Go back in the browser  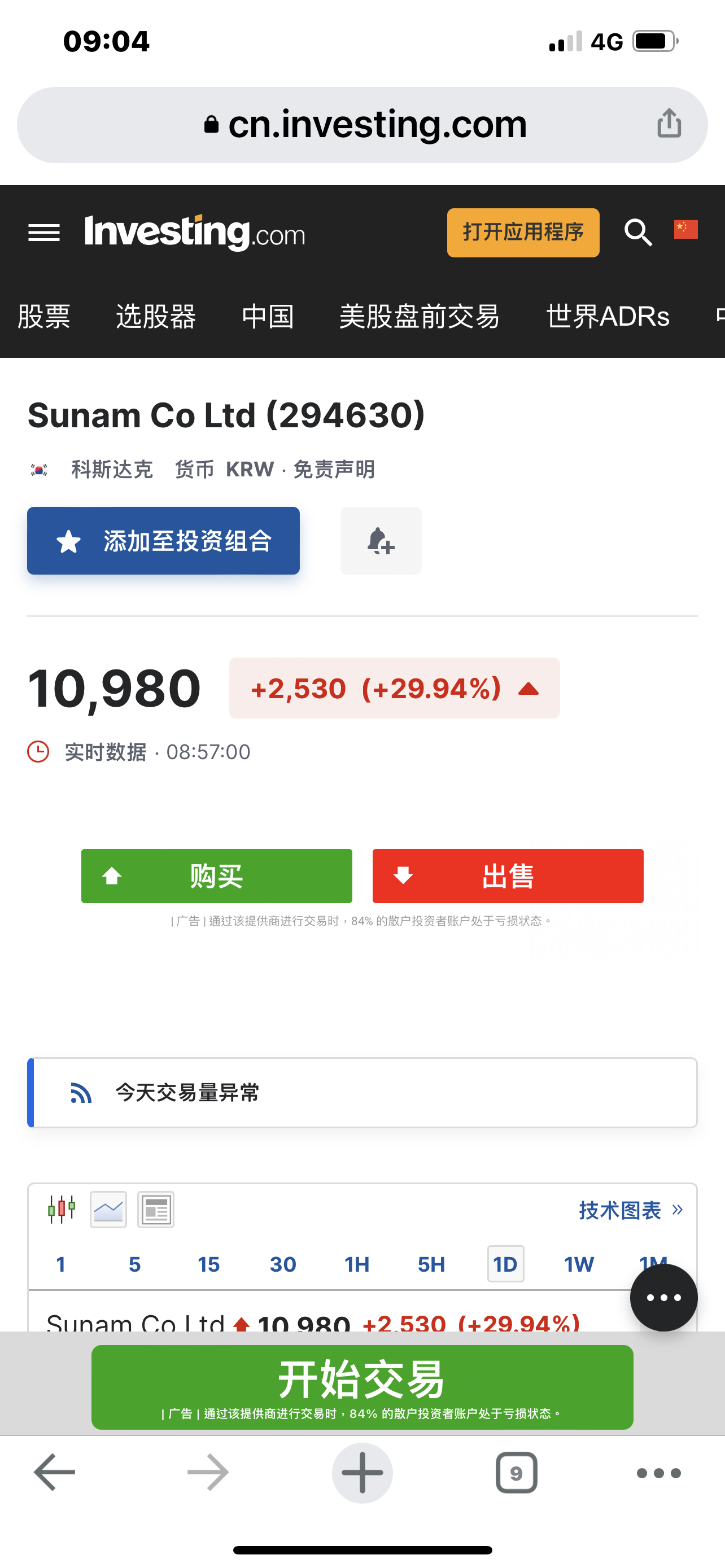click(x=54, y=1473)
